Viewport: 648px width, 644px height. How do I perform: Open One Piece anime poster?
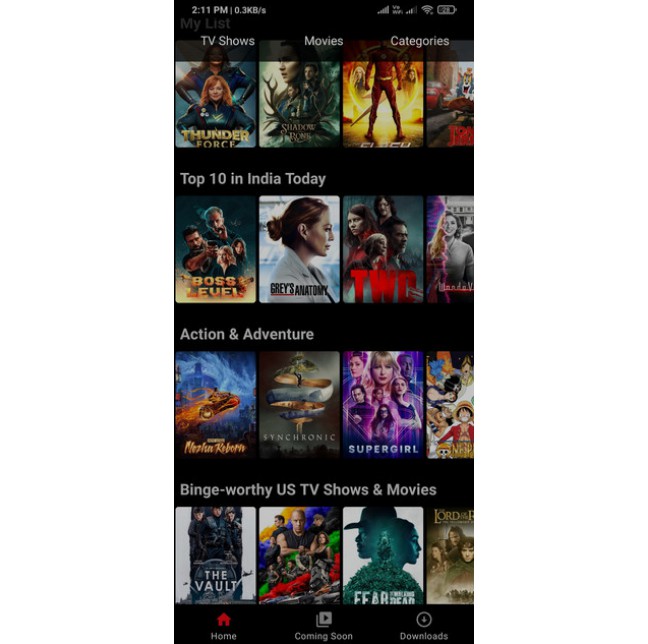[450, 404]
